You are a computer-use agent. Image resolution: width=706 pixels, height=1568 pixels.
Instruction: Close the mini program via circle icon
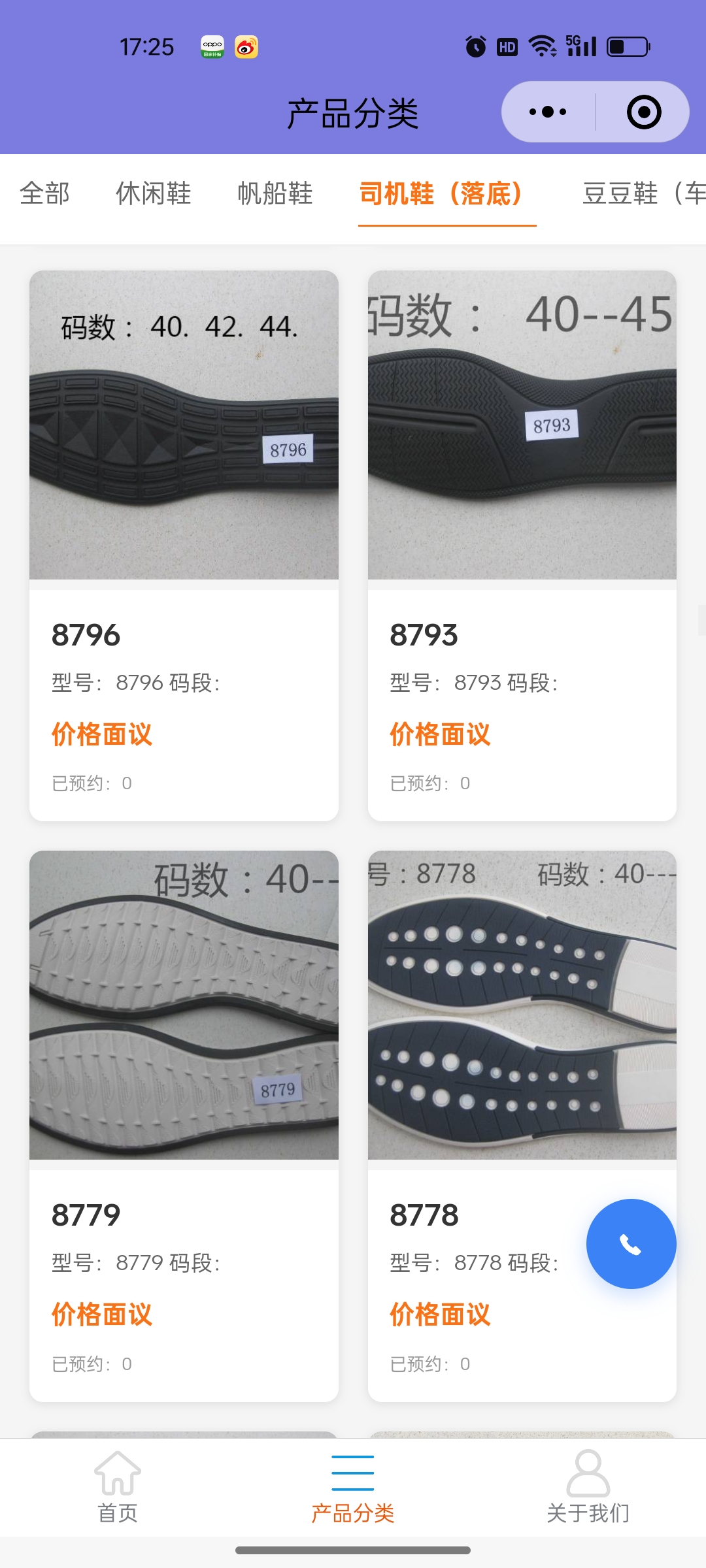point(643,112)
